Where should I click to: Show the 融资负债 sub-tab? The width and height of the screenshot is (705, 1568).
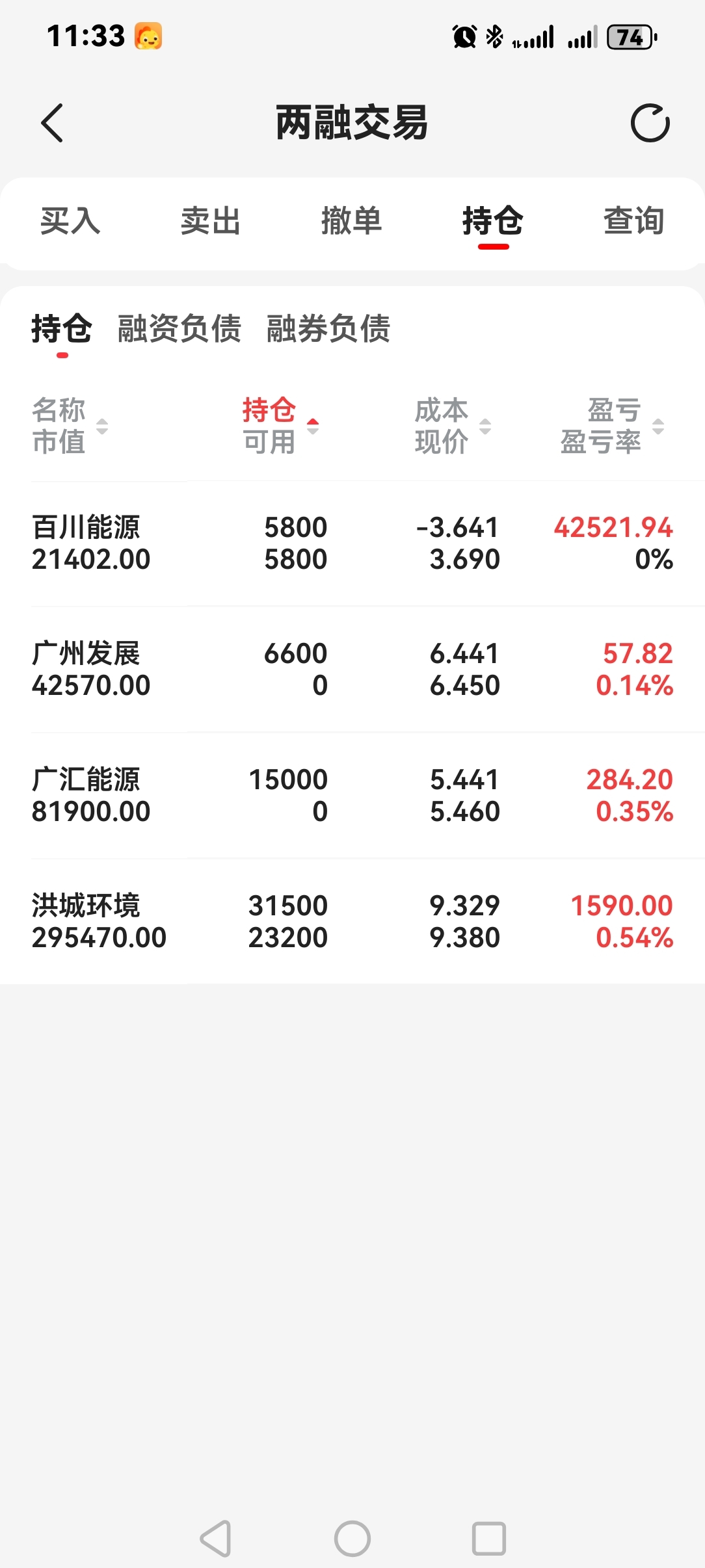click(x=180, y=328)
